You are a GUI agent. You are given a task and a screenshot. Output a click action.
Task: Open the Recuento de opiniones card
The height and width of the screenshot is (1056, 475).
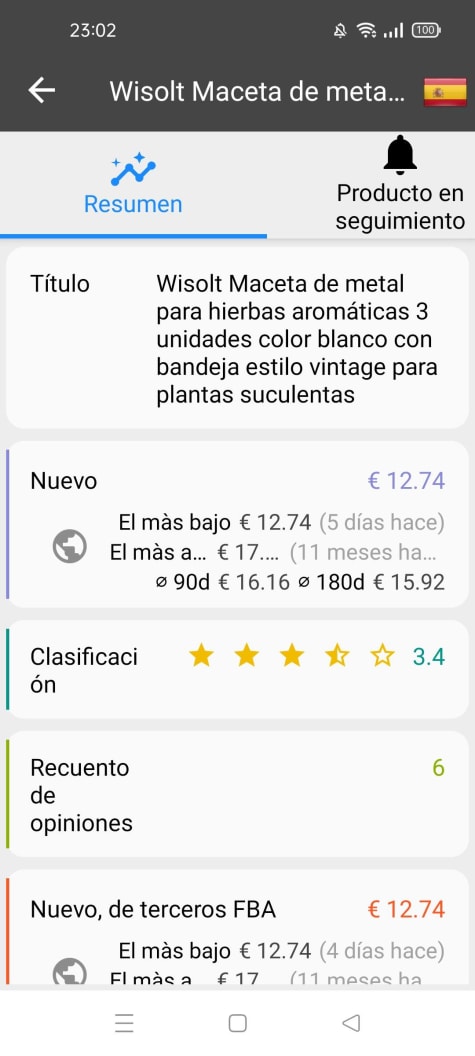pyautogui.click(x=237, y=794)
